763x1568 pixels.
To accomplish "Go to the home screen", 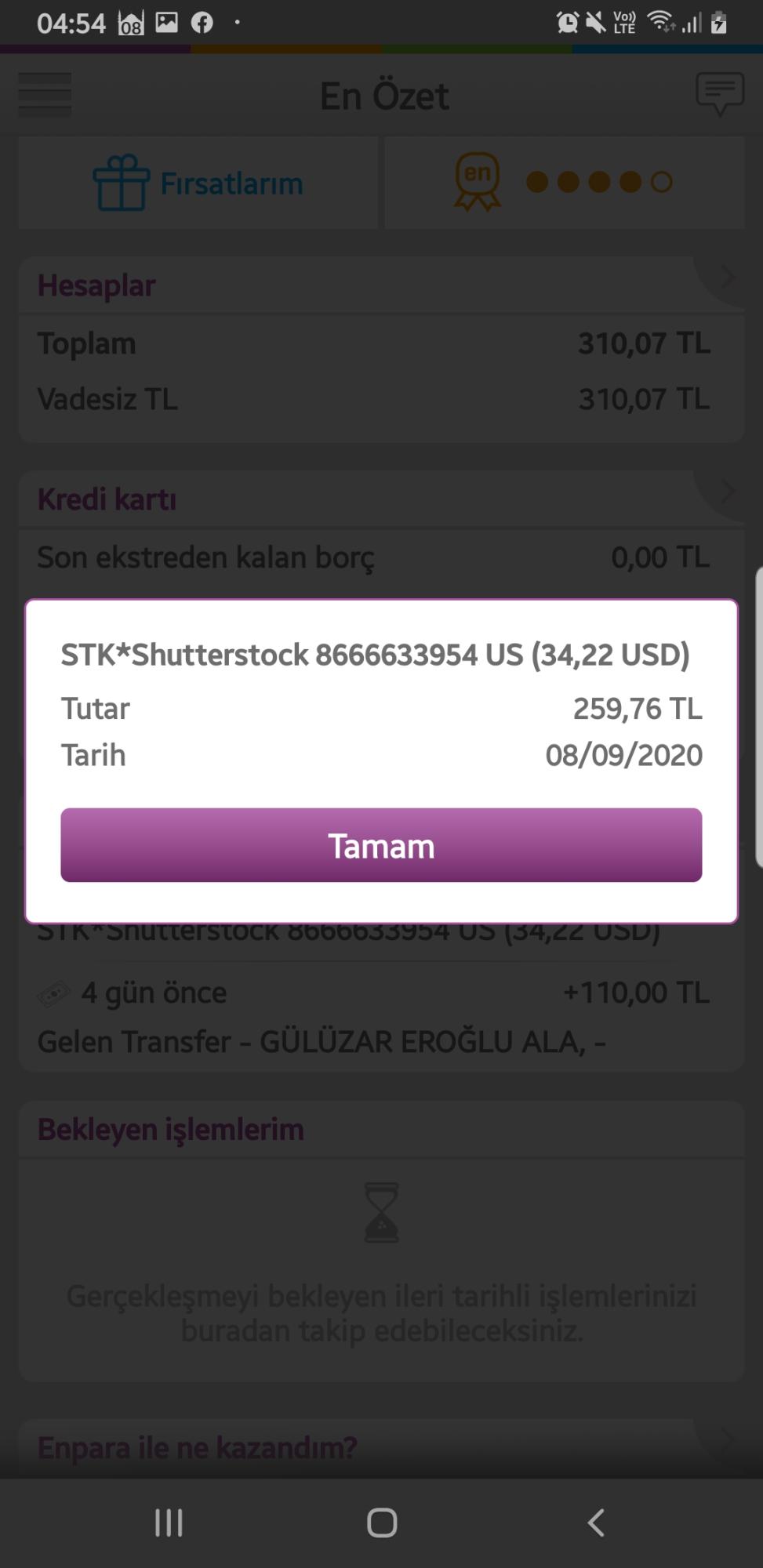I will click(x=382, y=1523).
